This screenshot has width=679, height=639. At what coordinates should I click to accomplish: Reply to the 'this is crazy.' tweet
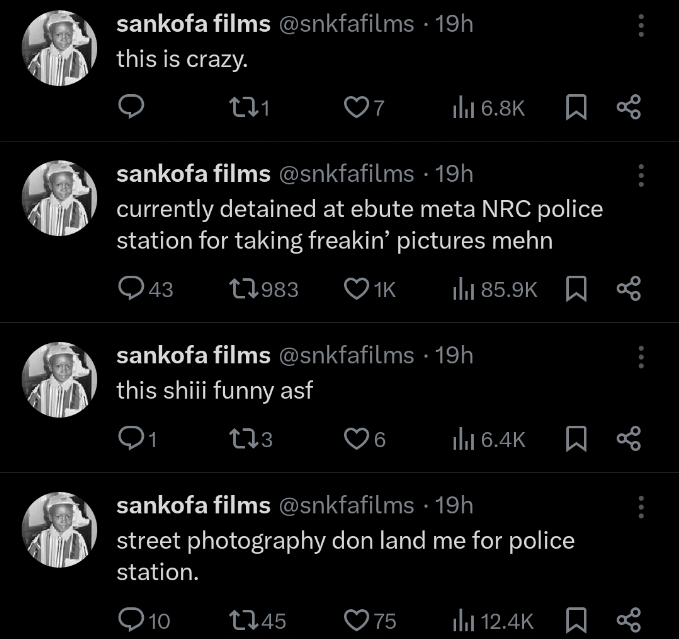pyautogui.click(x=132, y=107)
